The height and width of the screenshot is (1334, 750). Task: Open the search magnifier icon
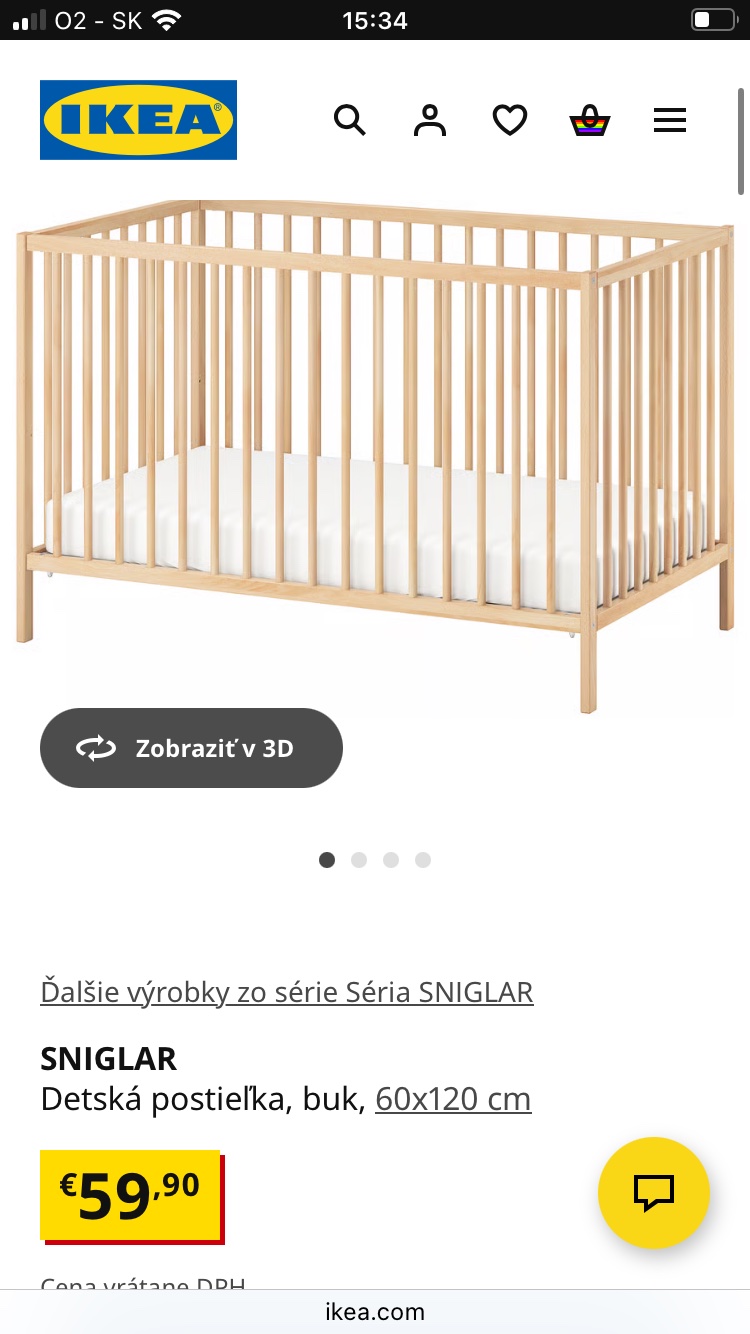(x=349, y=121)
